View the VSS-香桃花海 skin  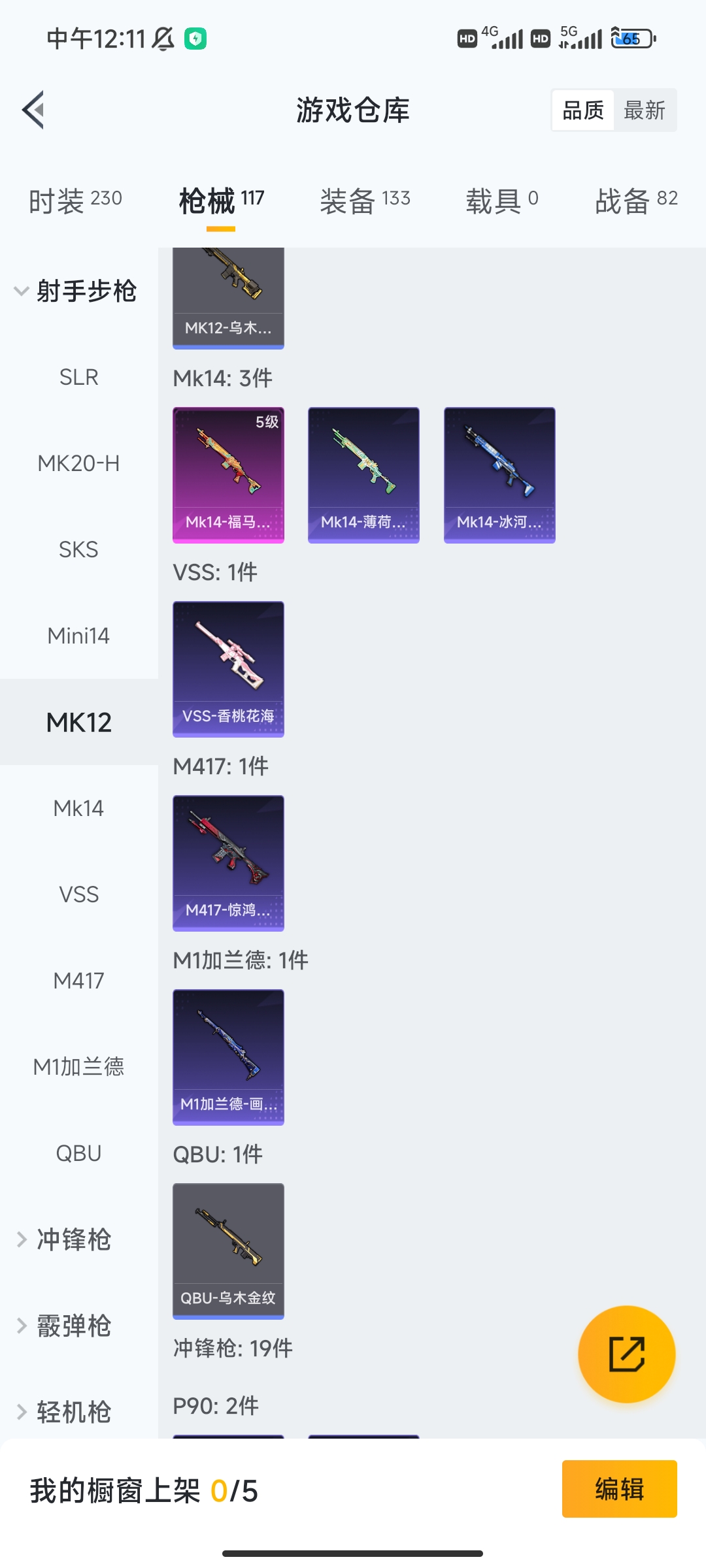tap(228, 669)
